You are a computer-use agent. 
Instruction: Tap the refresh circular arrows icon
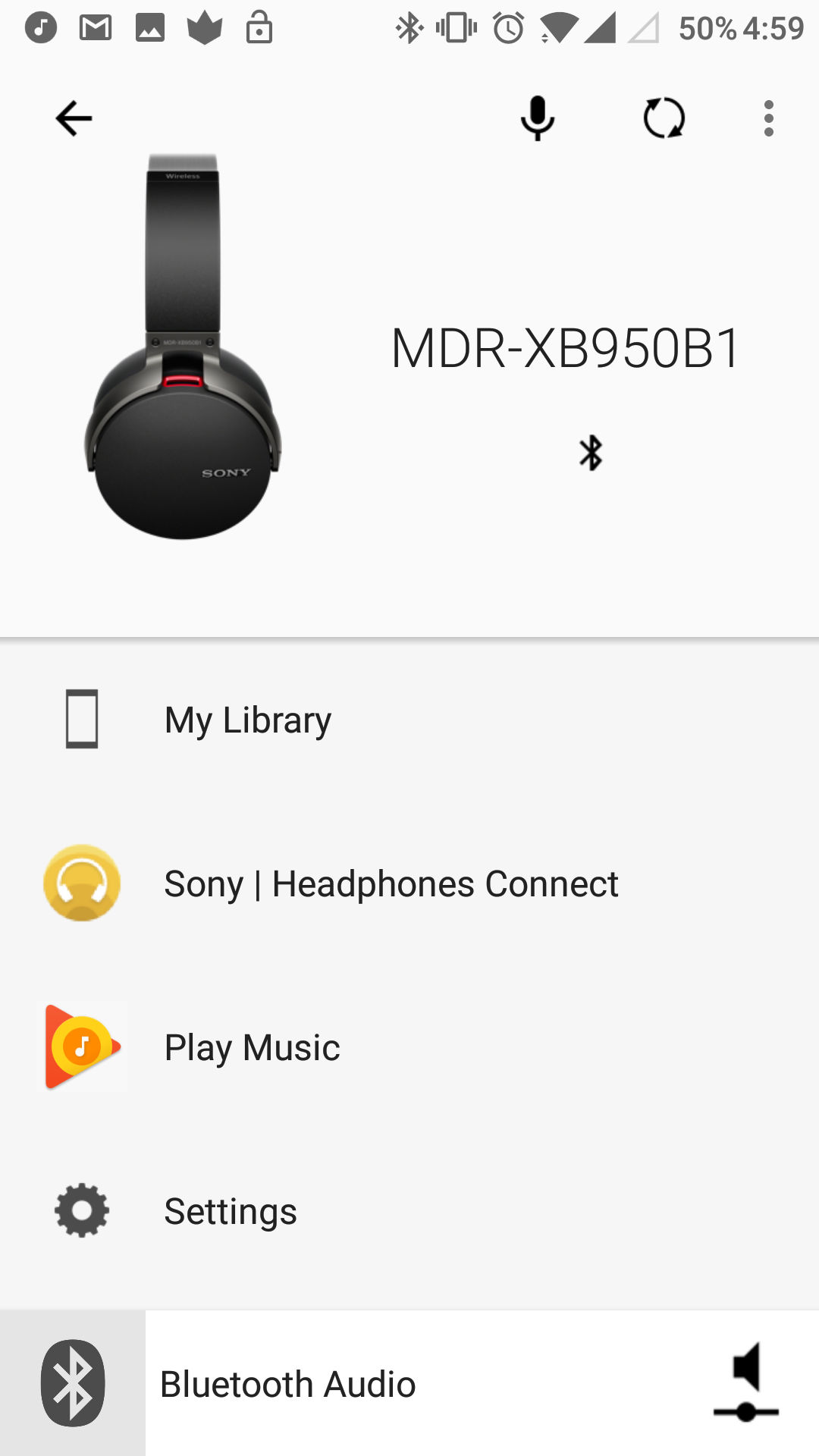pyautogui.click(x=664, y=118)
